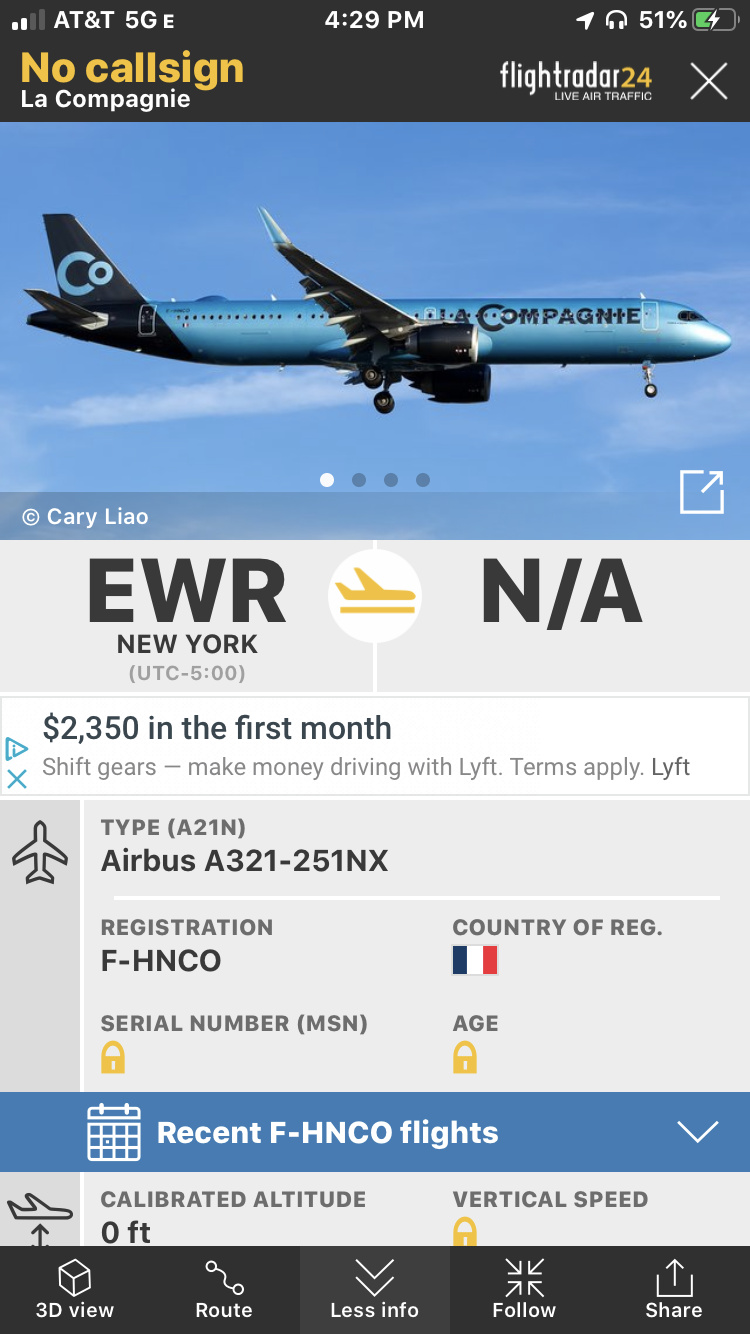Unlock the vertical speed field
The image size is (750, 1334).
point(465,1231)
